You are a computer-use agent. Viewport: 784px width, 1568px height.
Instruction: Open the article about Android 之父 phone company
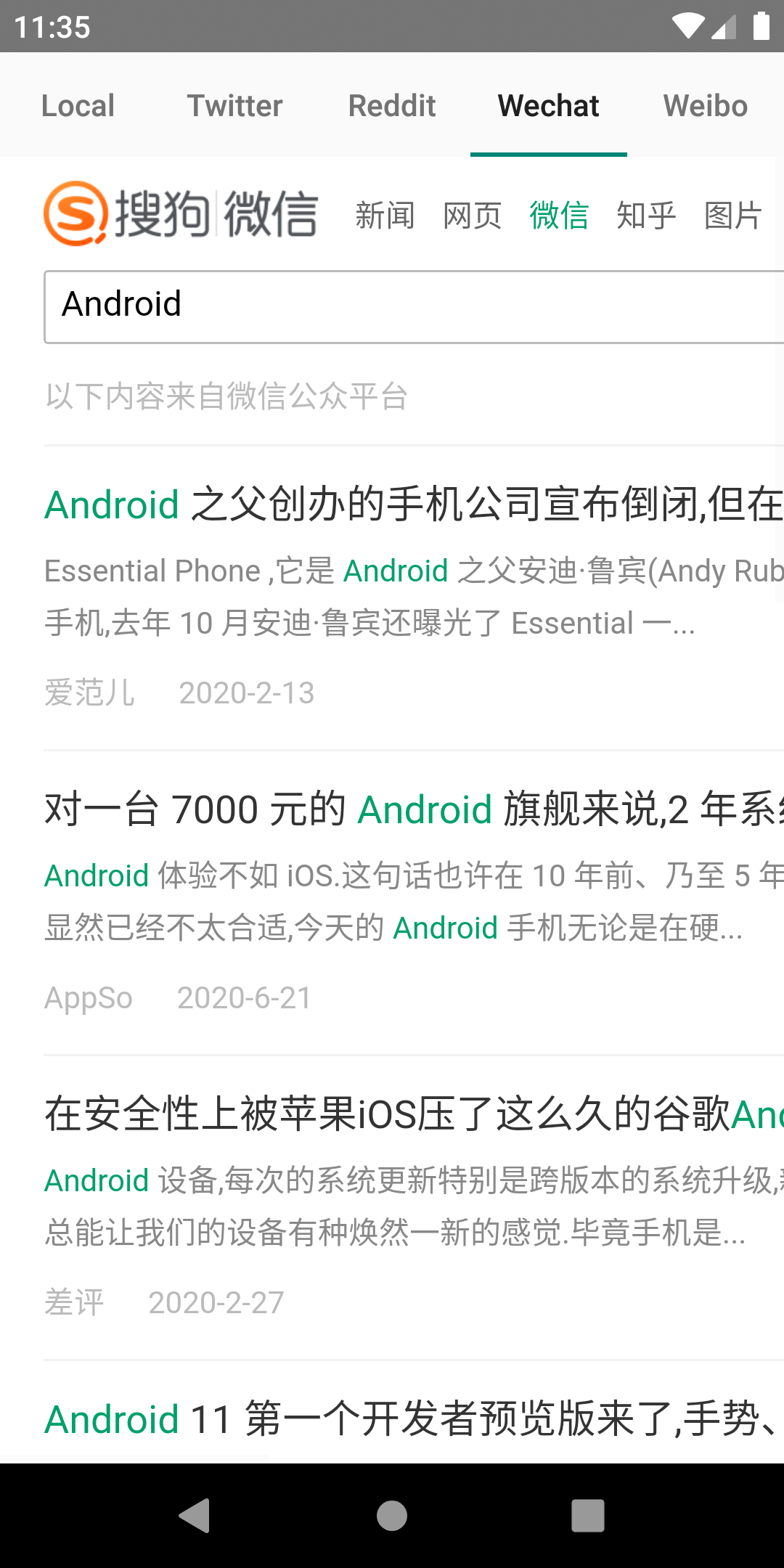tap(414, 505)
